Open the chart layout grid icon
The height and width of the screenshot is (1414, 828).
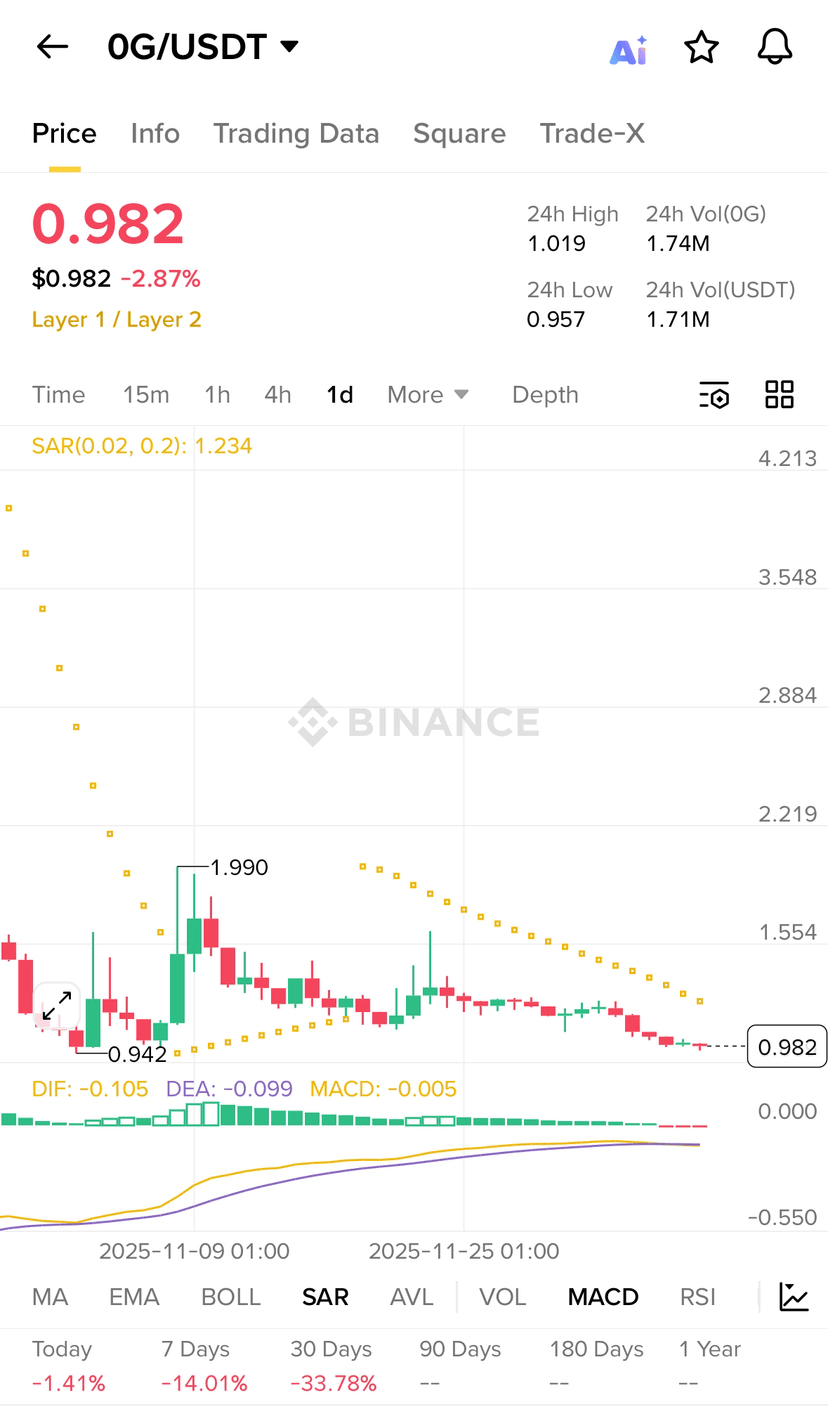point(779,395)
